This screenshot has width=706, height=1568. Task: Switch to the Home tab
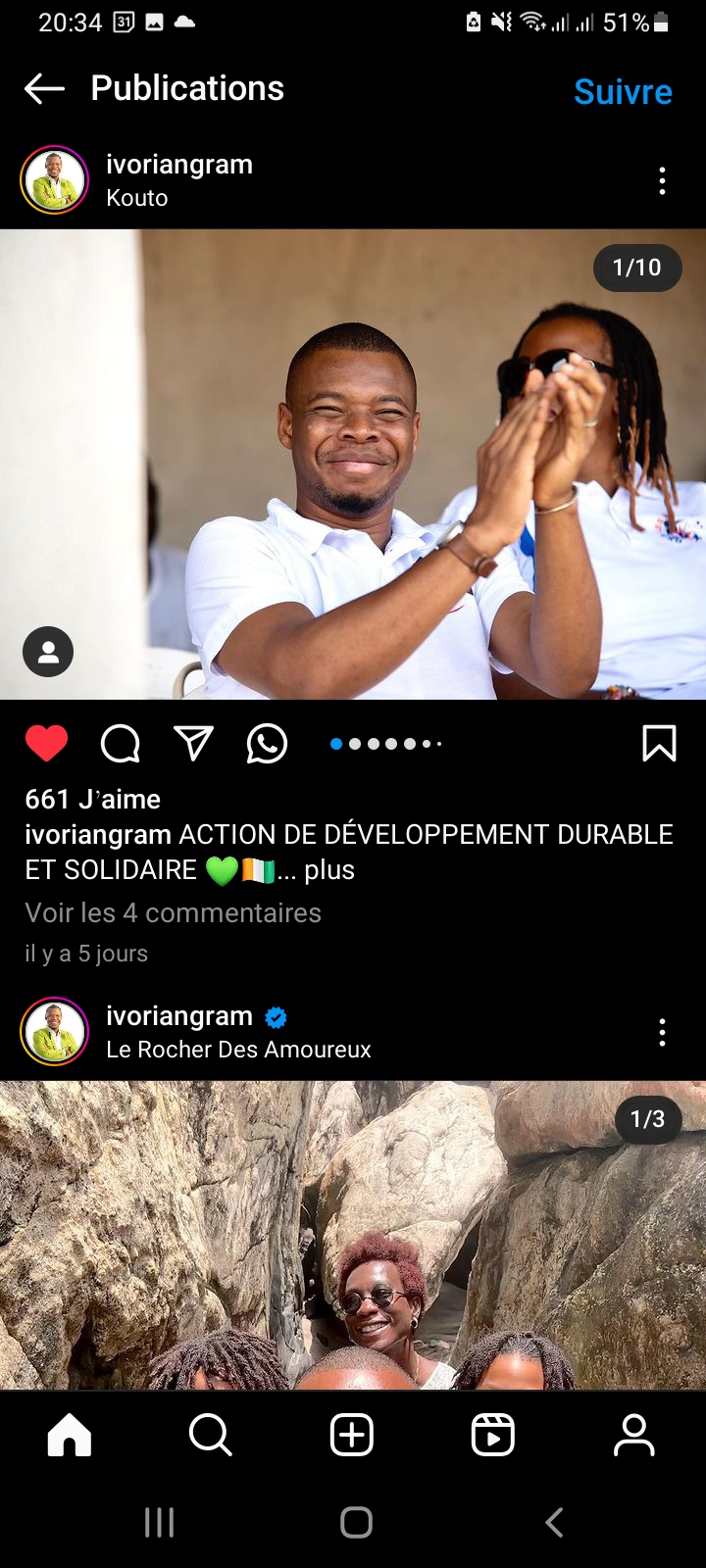70,1436
